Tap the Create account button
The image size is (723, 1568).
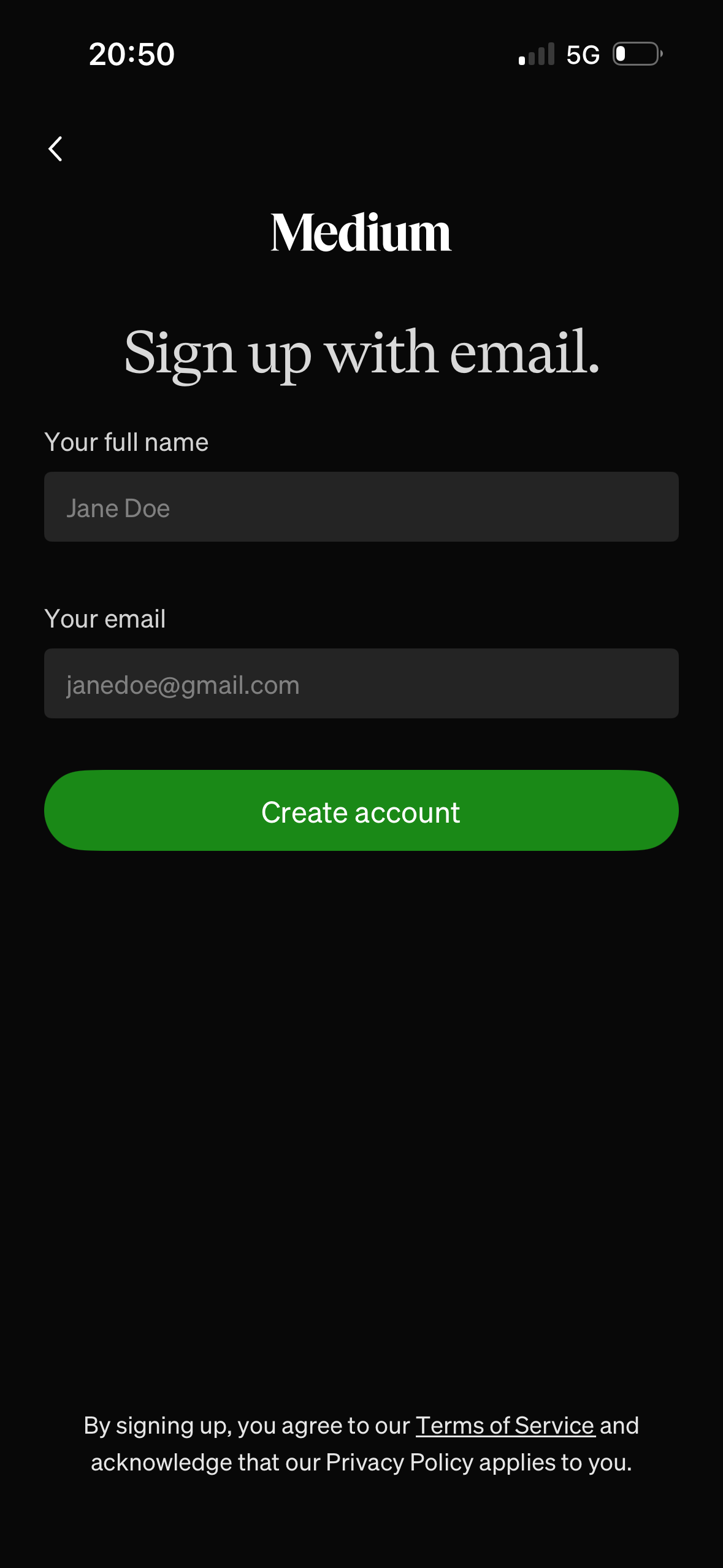tap(361, 810)
